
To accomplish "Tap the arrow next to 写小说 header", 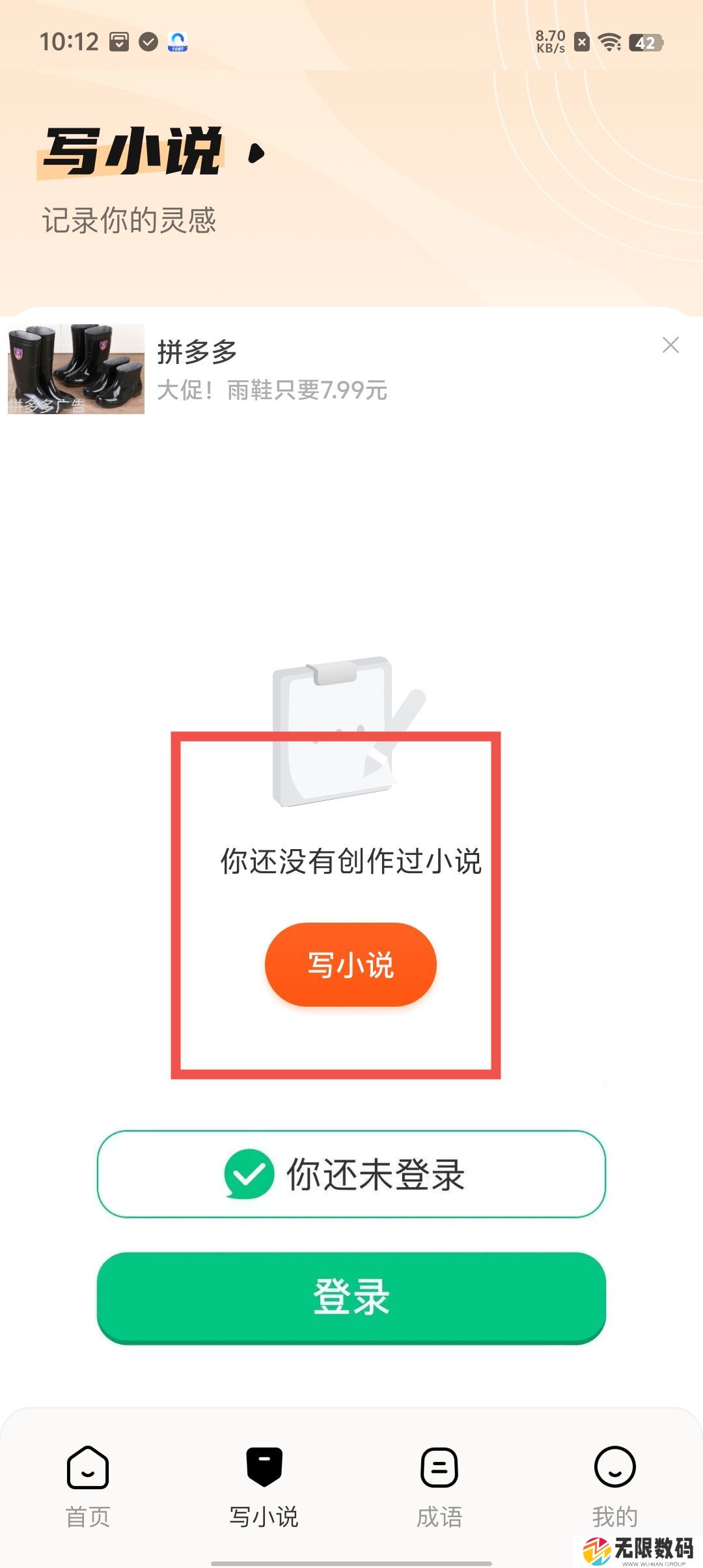I will tap(257, 154).
